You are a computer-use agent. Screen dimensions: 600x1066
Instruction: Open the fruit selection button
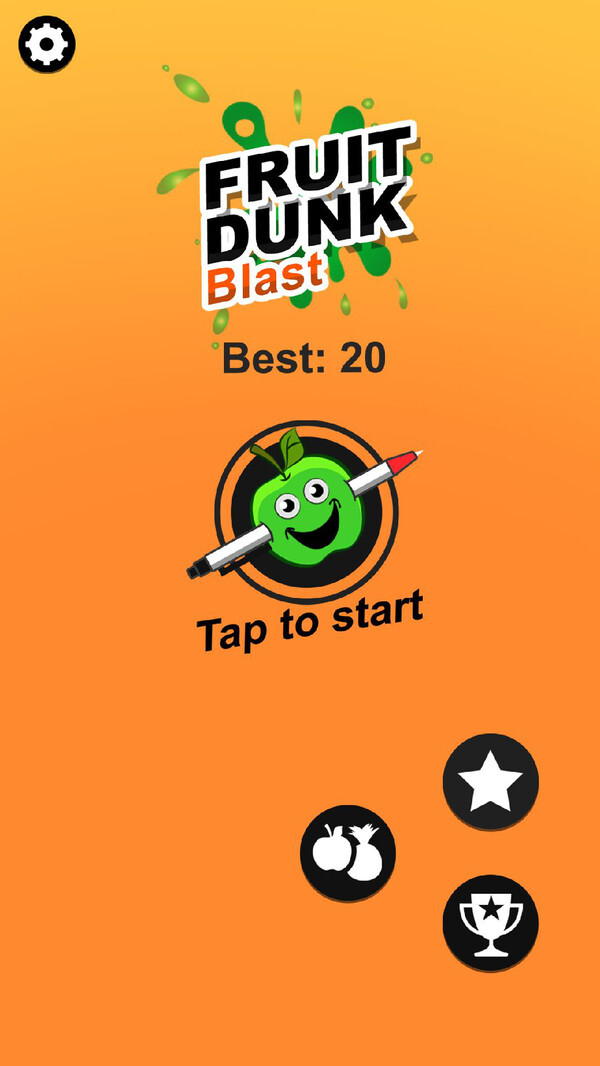point(348,853)
